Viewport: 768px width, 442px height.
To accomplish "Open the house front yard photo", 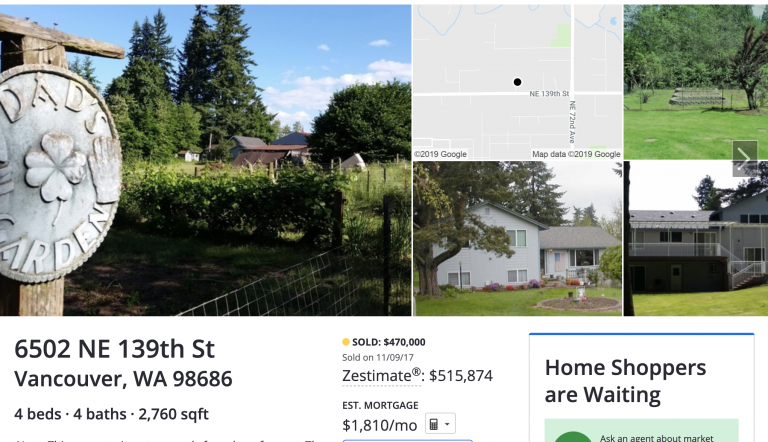I will pos(517,240).
